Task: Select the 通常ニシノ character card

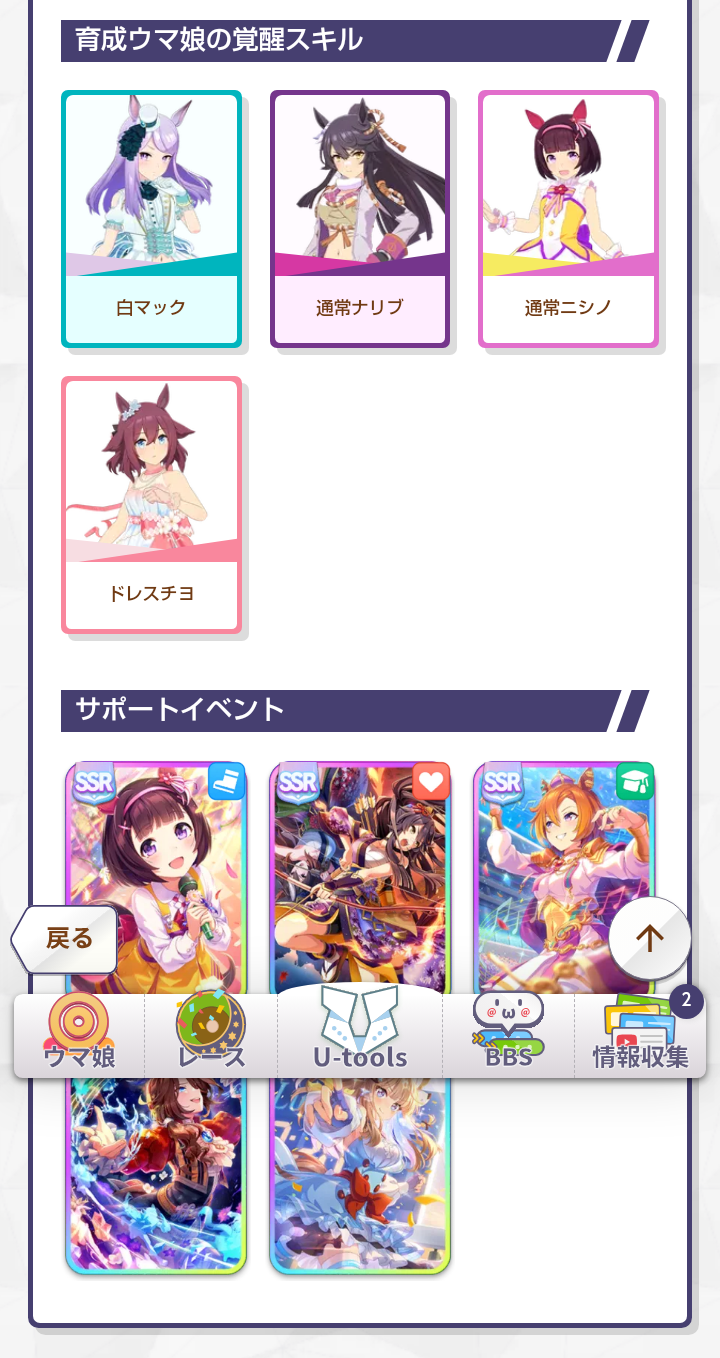Action: [x=568, y=219]
